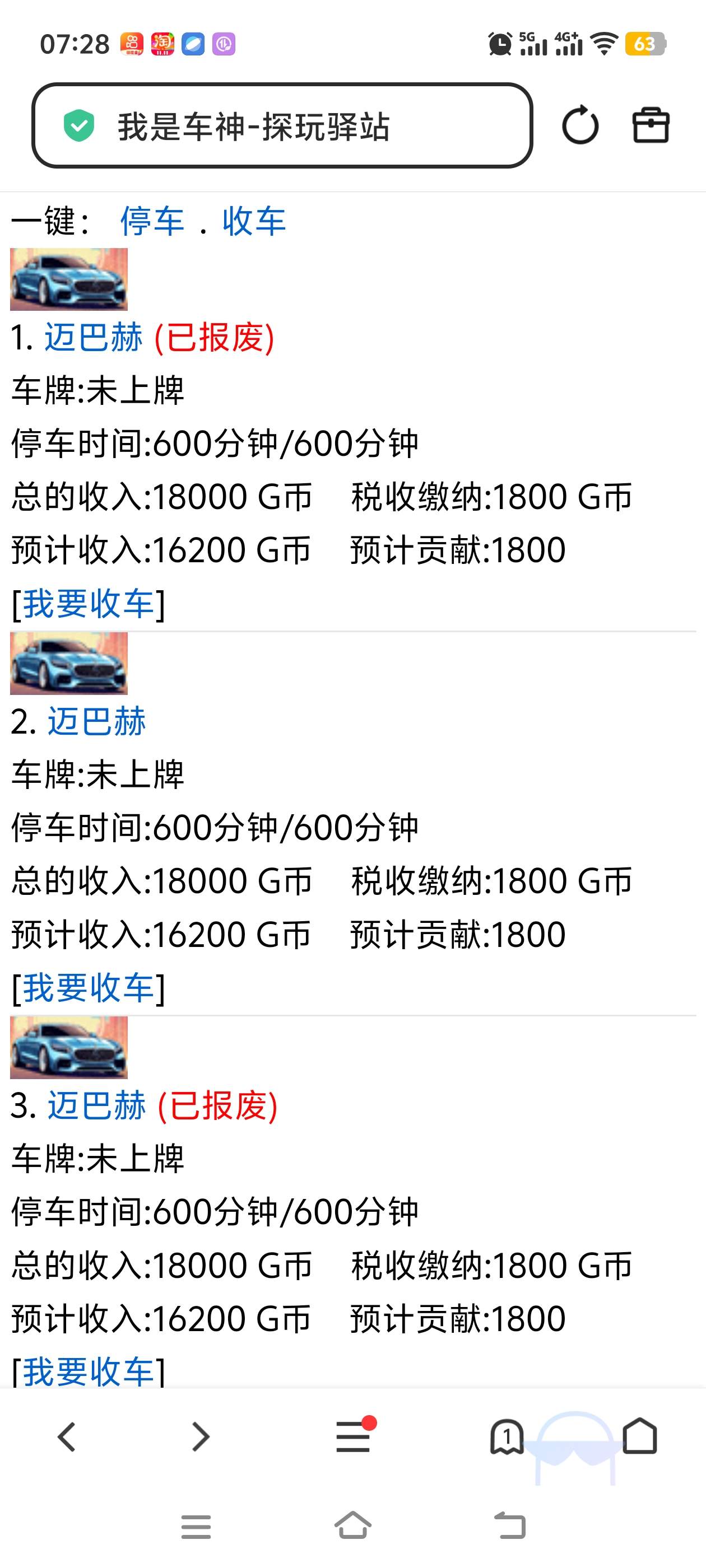Open the browser toolbox icon
This screenshot has height=1568, width=706.
651,126
